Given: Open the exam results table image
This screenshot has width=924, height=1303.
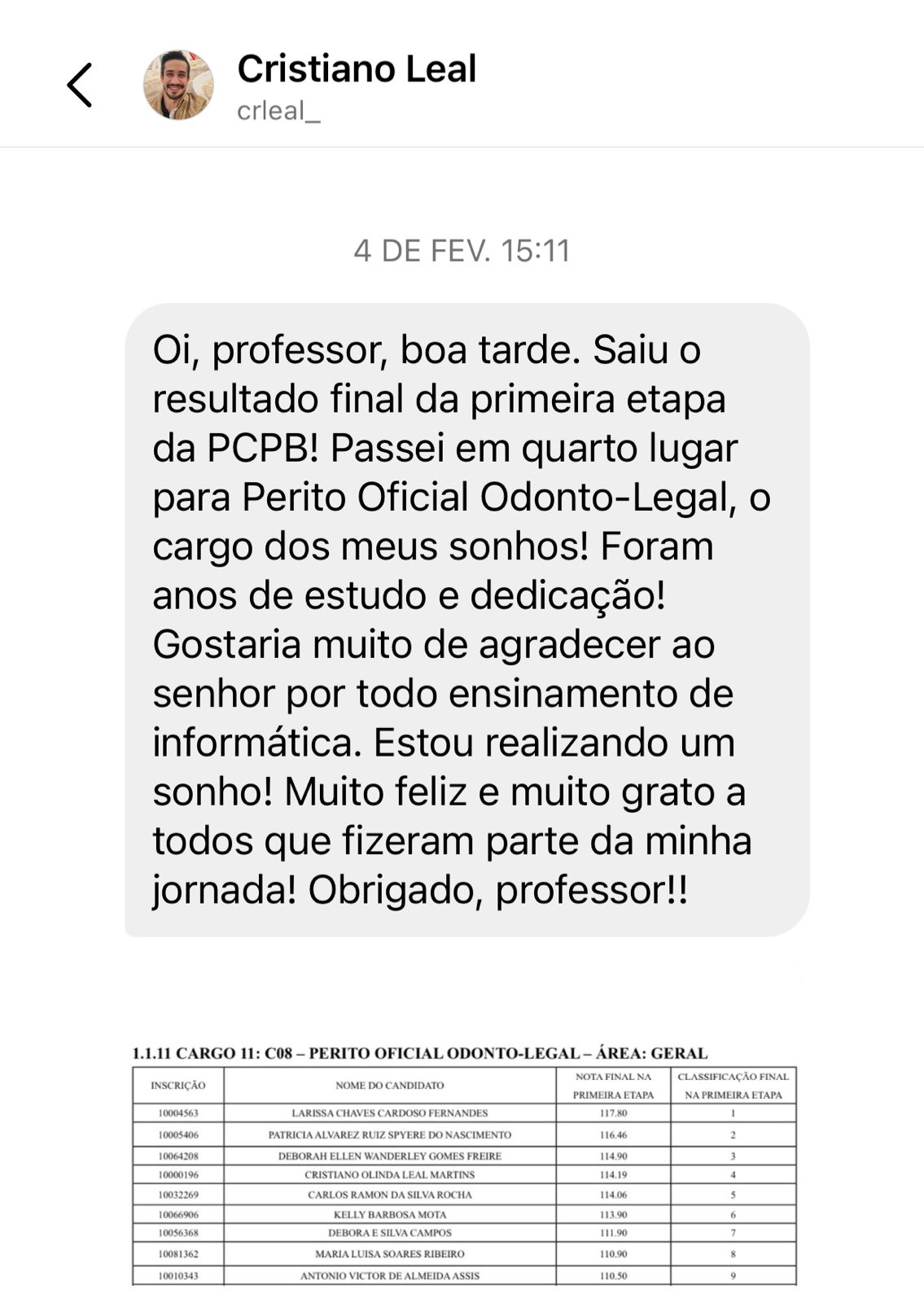Looking at the screenshot, I should pos(464,1165).
